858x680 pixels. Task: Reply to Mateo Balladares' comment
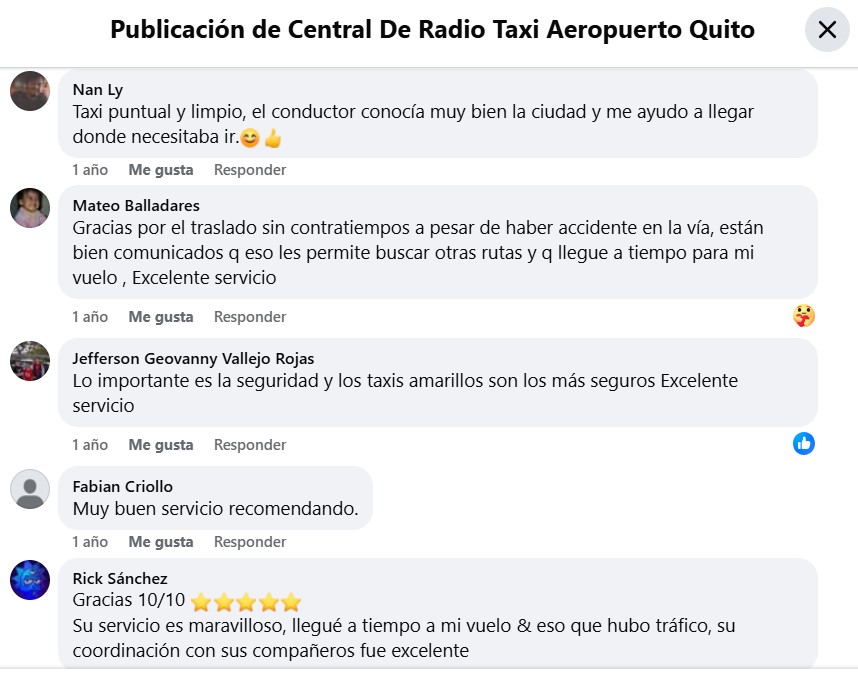coord(250,317)
